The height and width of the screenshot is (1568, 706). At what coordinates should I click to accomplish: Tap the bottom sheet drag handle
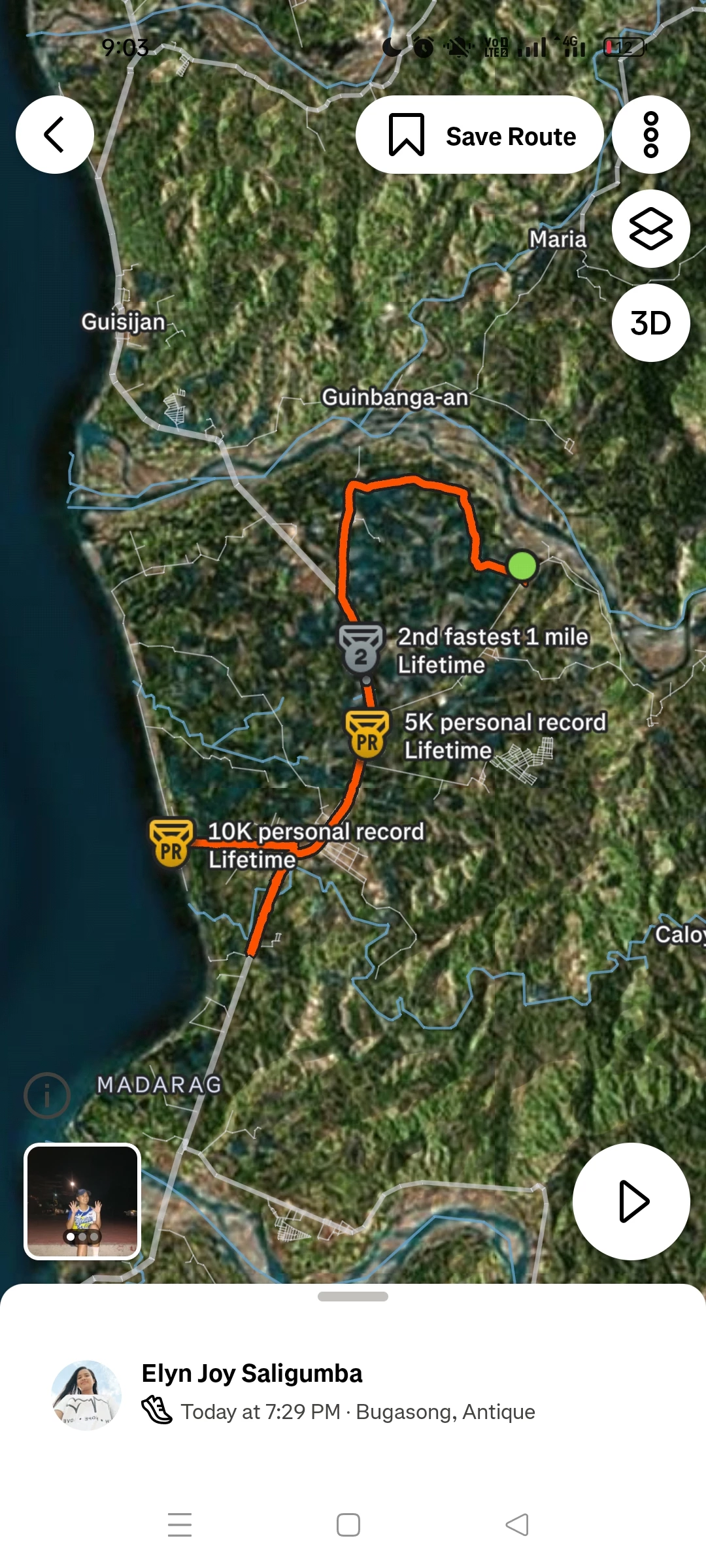point(353,1296)
